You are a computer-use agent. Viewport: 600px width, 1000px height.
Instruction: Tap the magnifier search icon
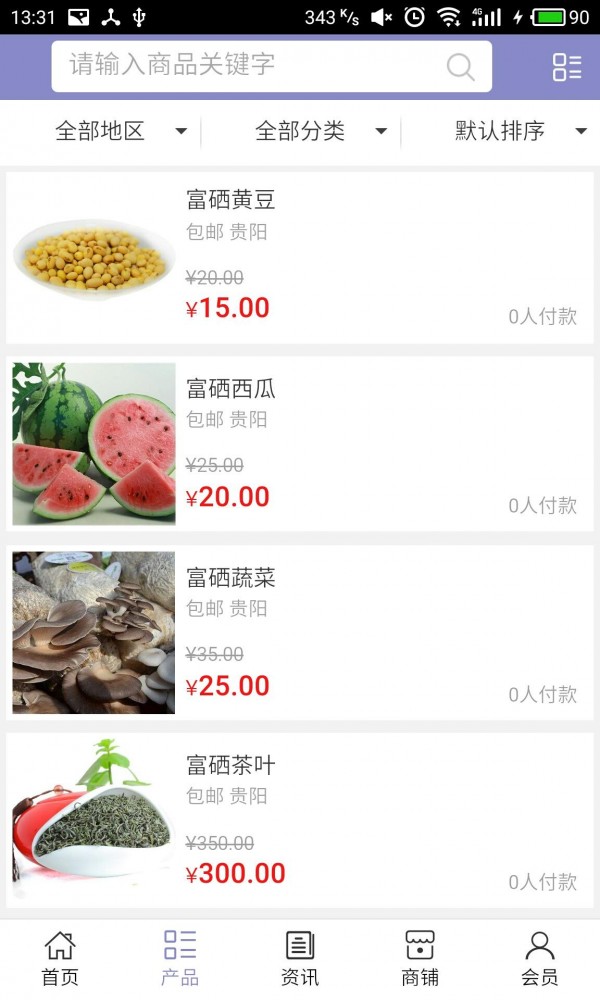click(460, 67)
